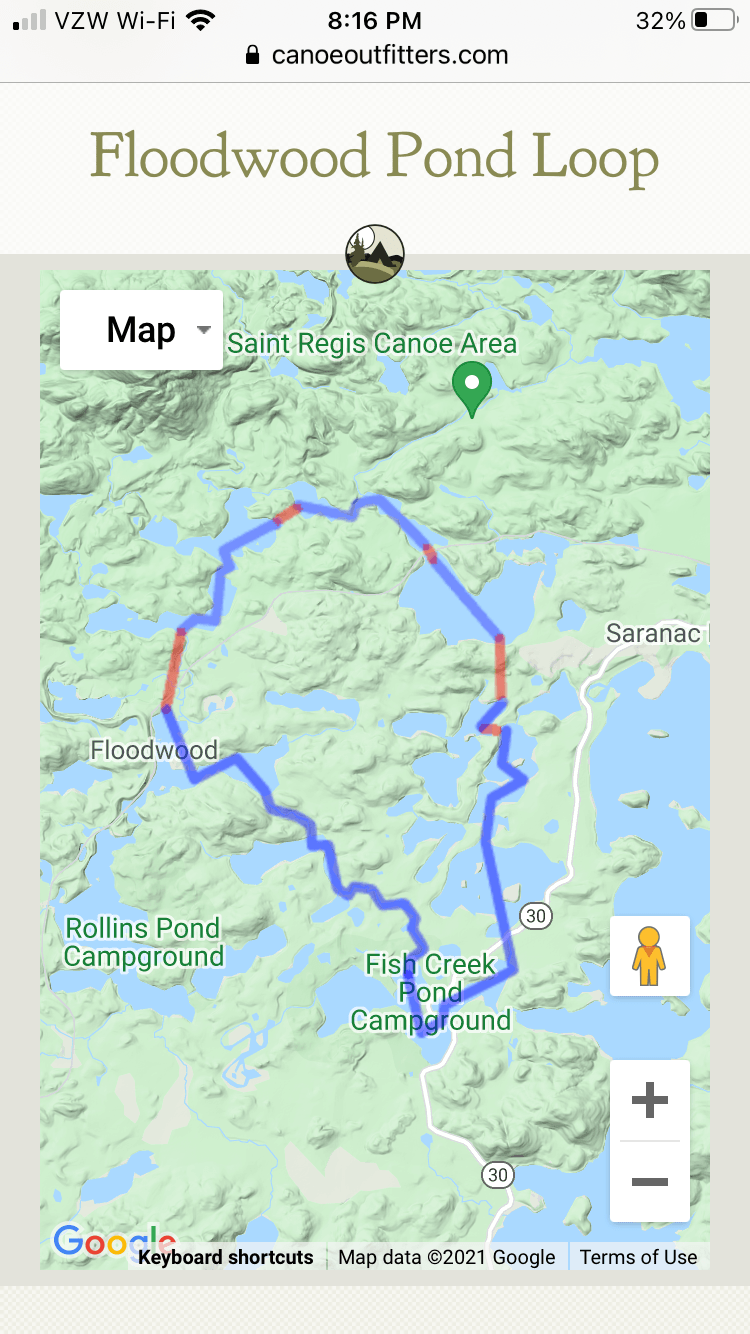Tap the canoeoutfitters.com address bar
The image size is (750, 1334).
376,55
